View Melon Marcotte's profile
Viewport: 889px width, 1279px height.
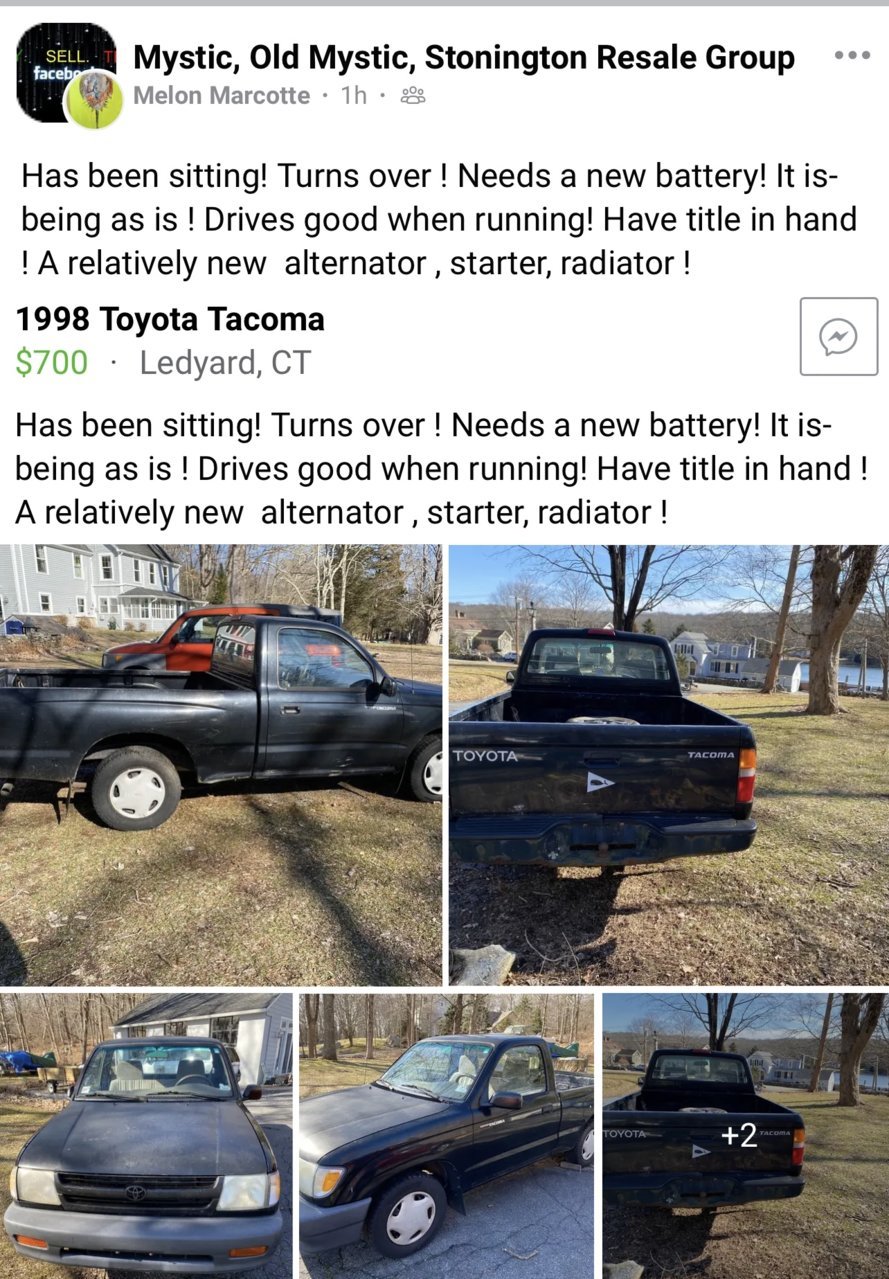pos(221,96)
